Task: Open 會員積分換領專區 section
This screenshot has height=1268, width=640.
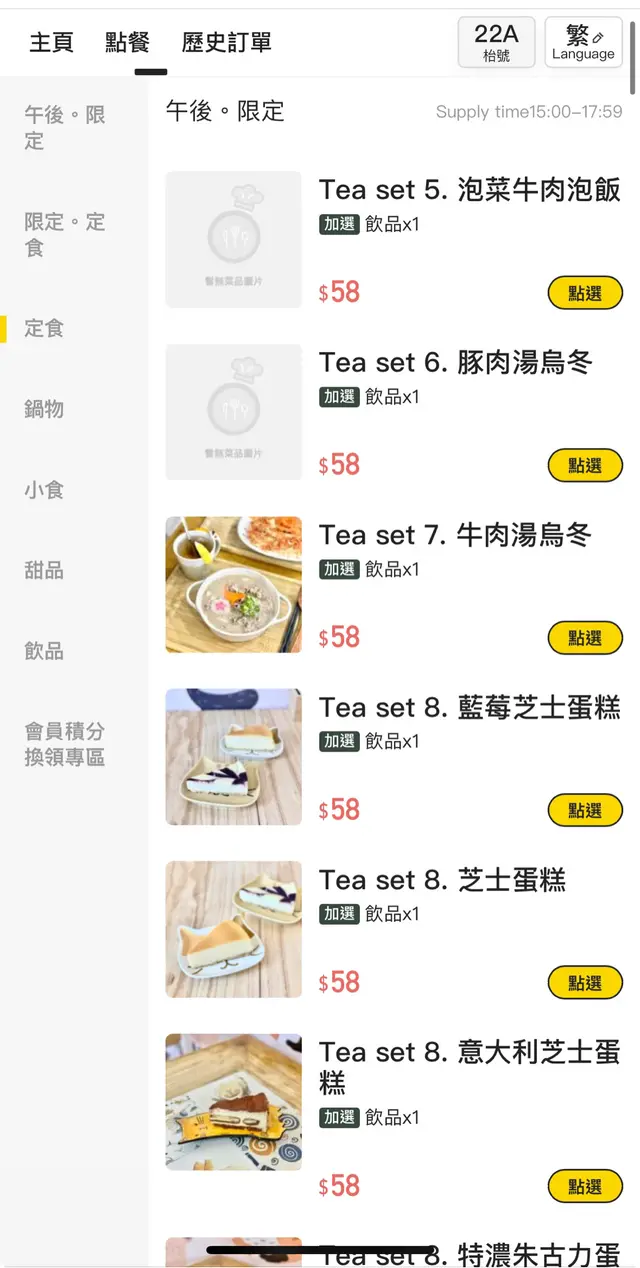Action: pos(65,745)
